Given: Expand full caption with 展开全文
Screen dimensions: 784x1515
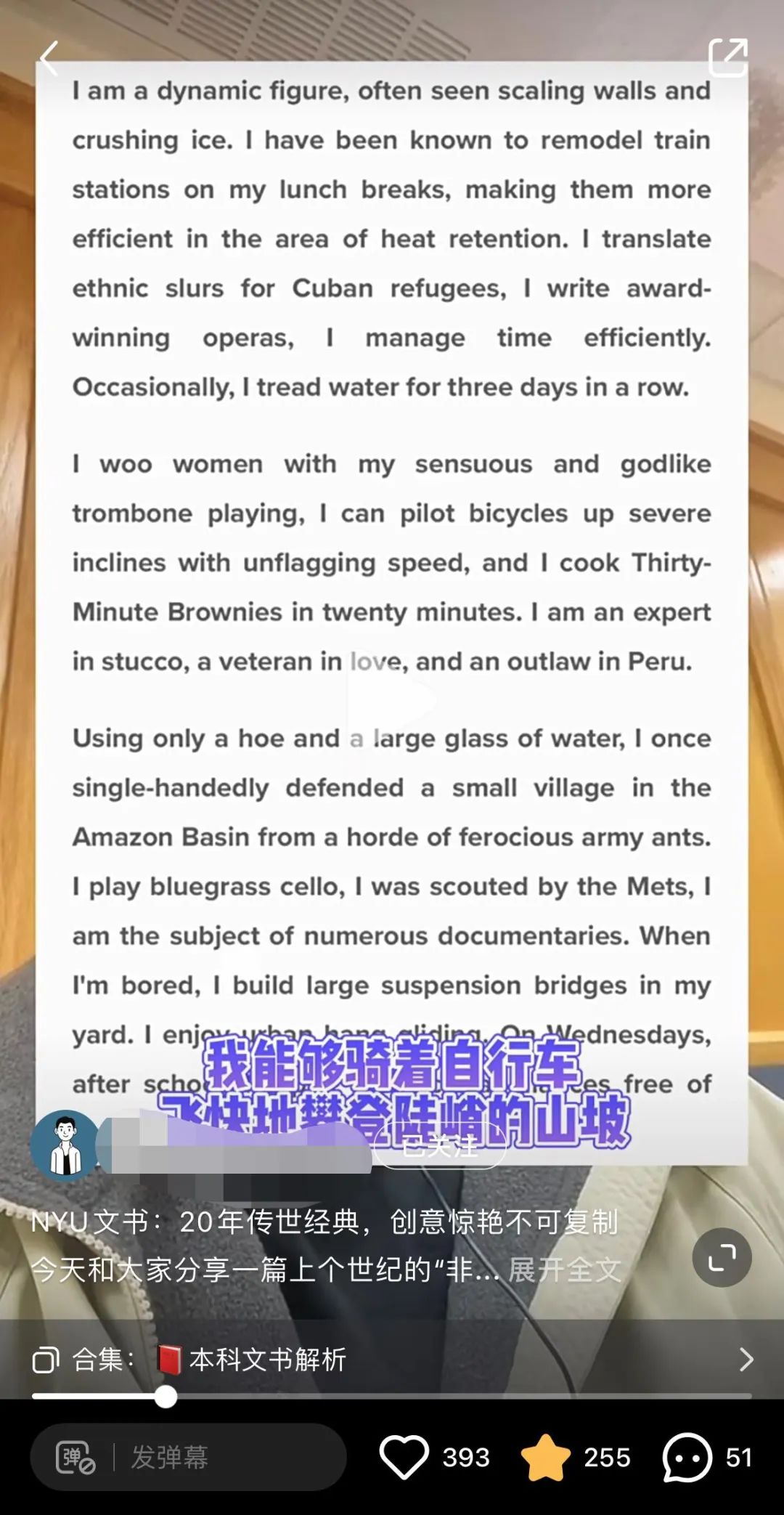Looking at the screenshot, I should click(565, 1270).
